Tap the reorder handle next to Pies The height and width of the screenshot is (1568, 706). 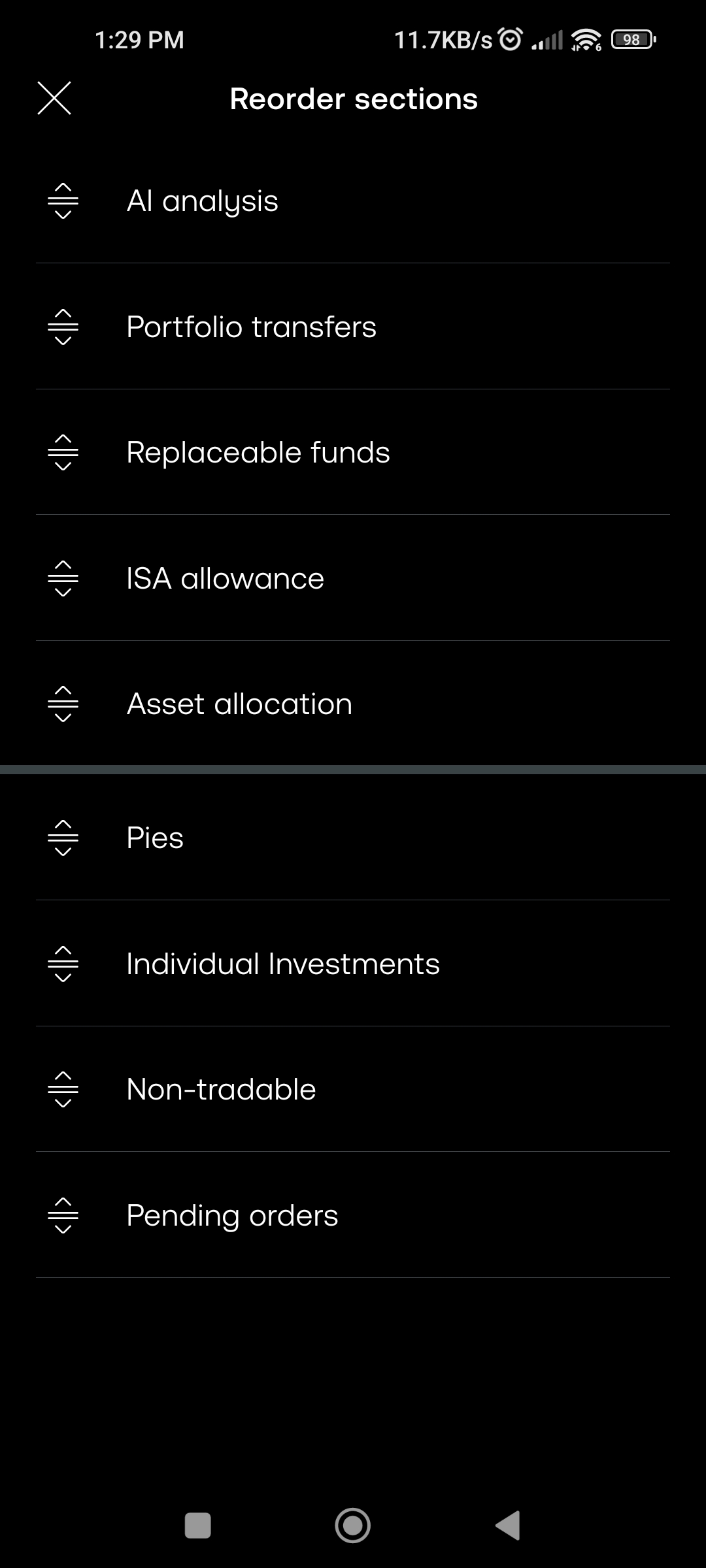[63, 838]
